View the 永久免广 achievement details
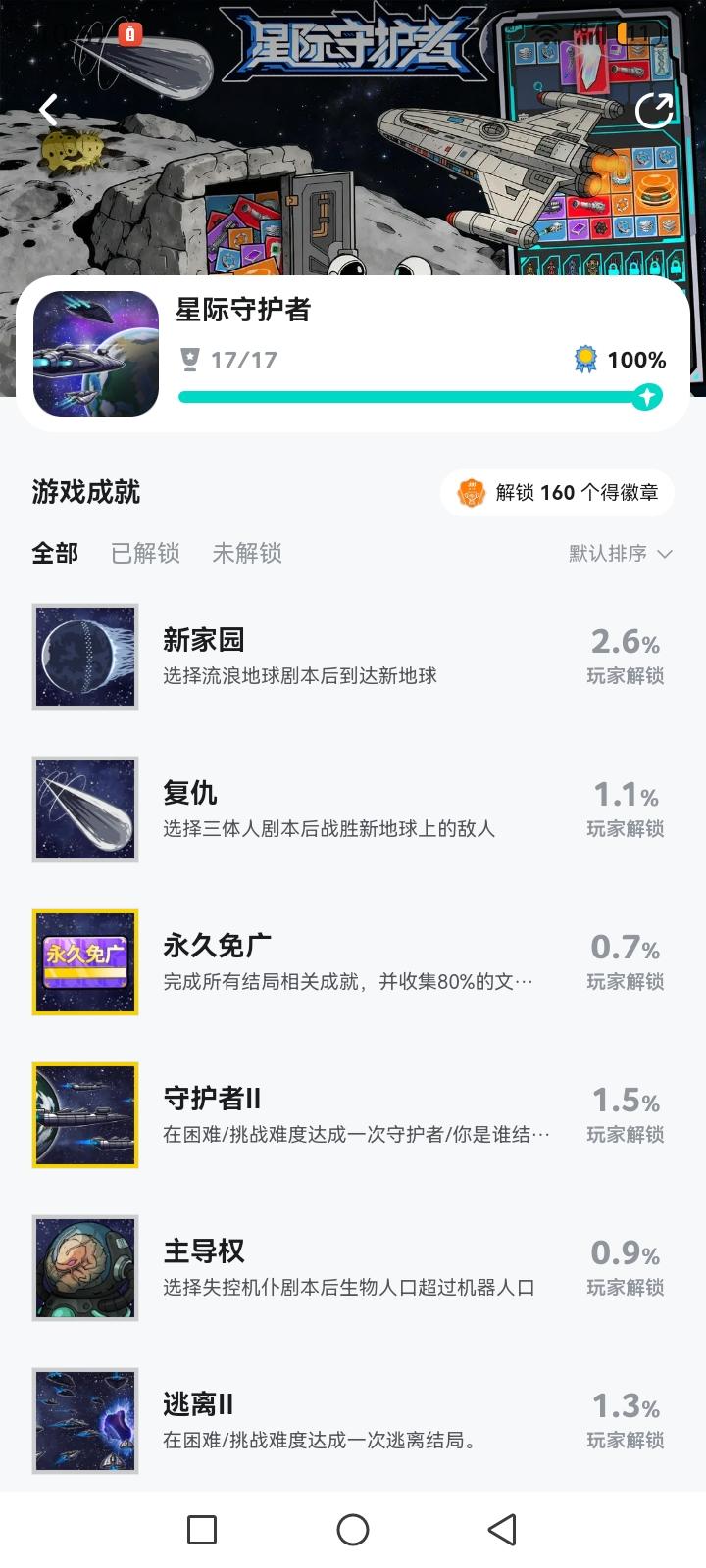This screenshot has width=706, height=1568. tap(348, 962)
